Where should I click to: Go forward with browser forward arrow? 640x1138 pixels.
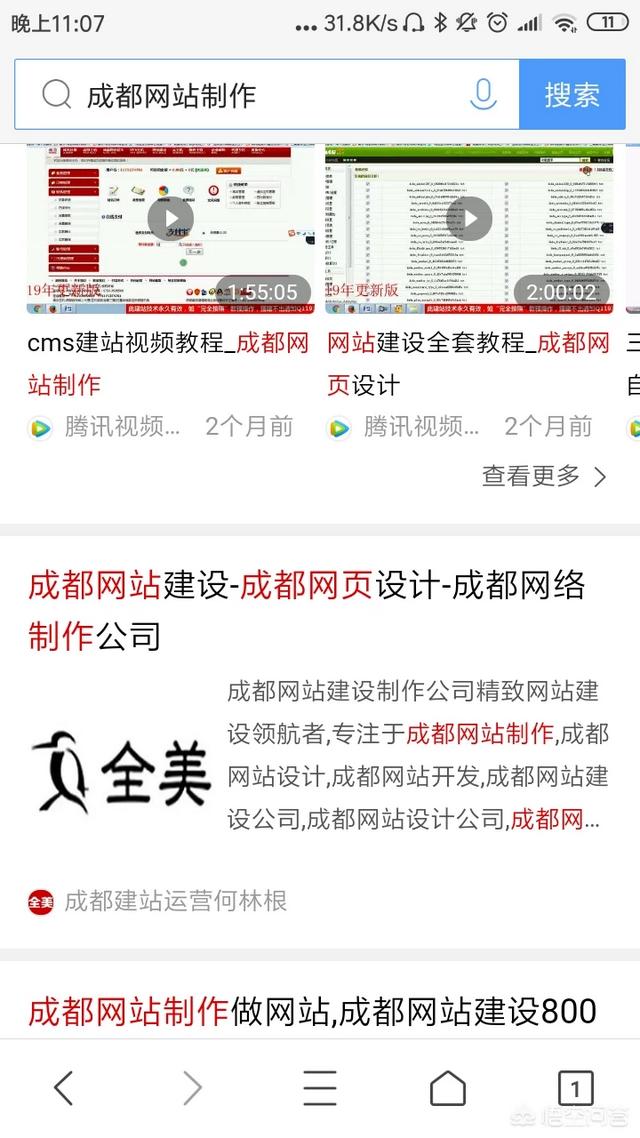click(x=191, y=1088)
